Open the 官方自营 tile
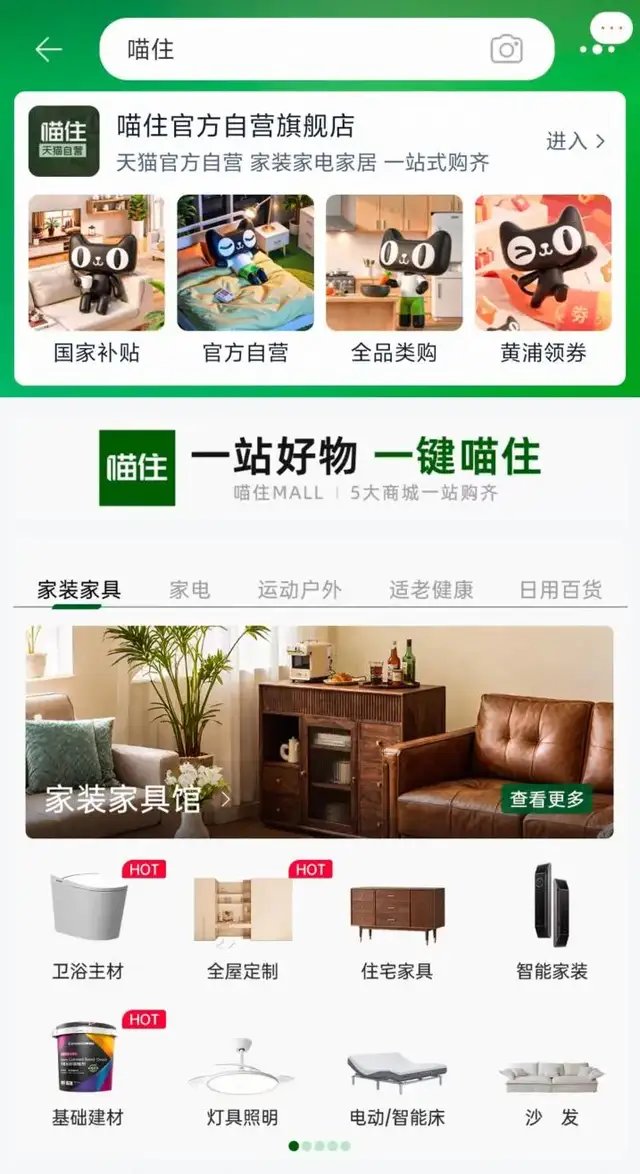Image resolution: width=640 pixels, height=1174 pixels. (245, 277)
